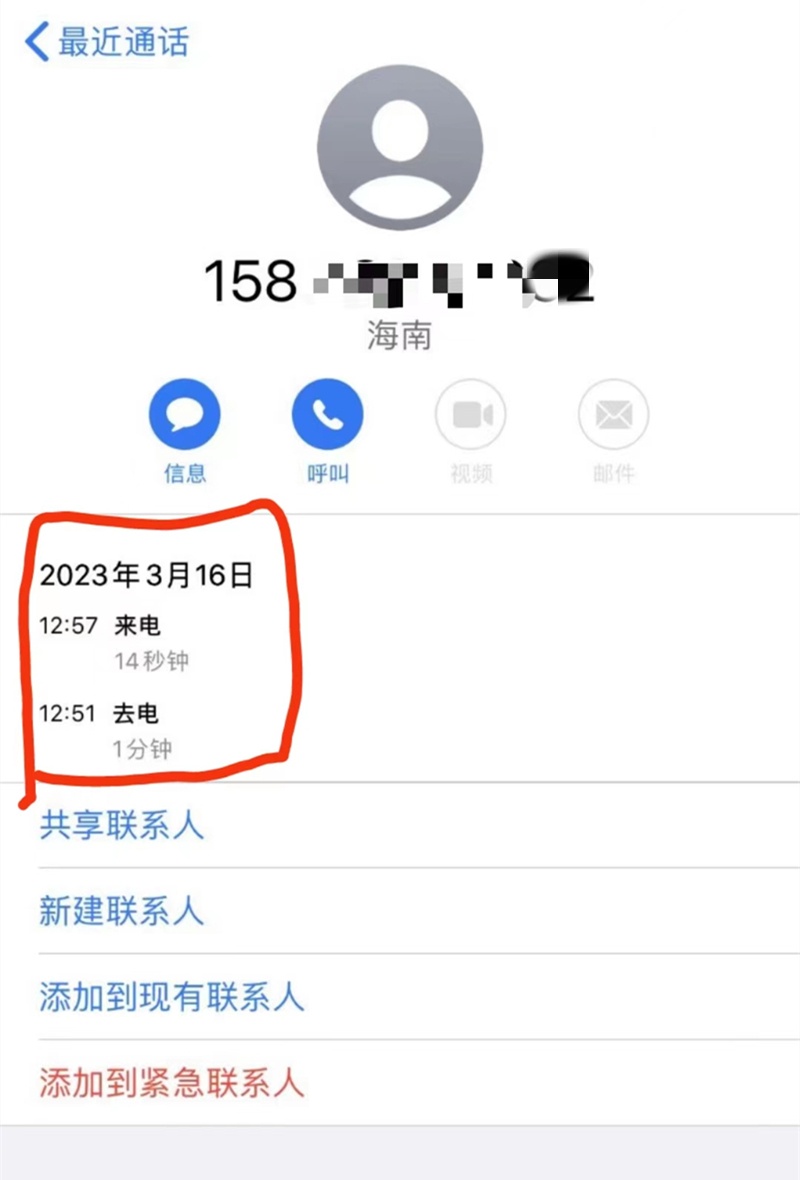Image resolution: width=800 pixels, height=1180 pixels.
Task: Tap 添加到现有联系人
Action: pyautogui.click(x=171, y=997)
